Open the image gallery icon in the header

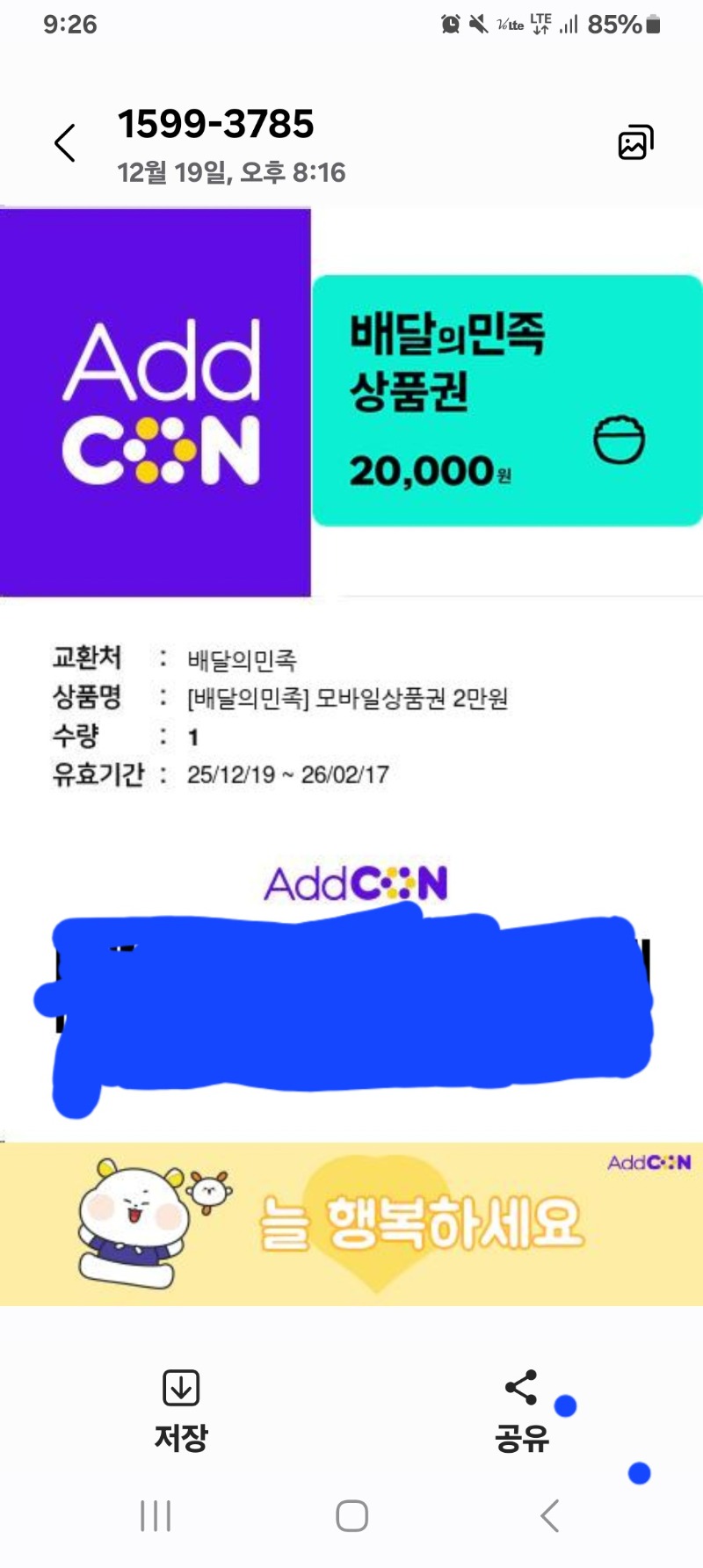coord(635,143)
